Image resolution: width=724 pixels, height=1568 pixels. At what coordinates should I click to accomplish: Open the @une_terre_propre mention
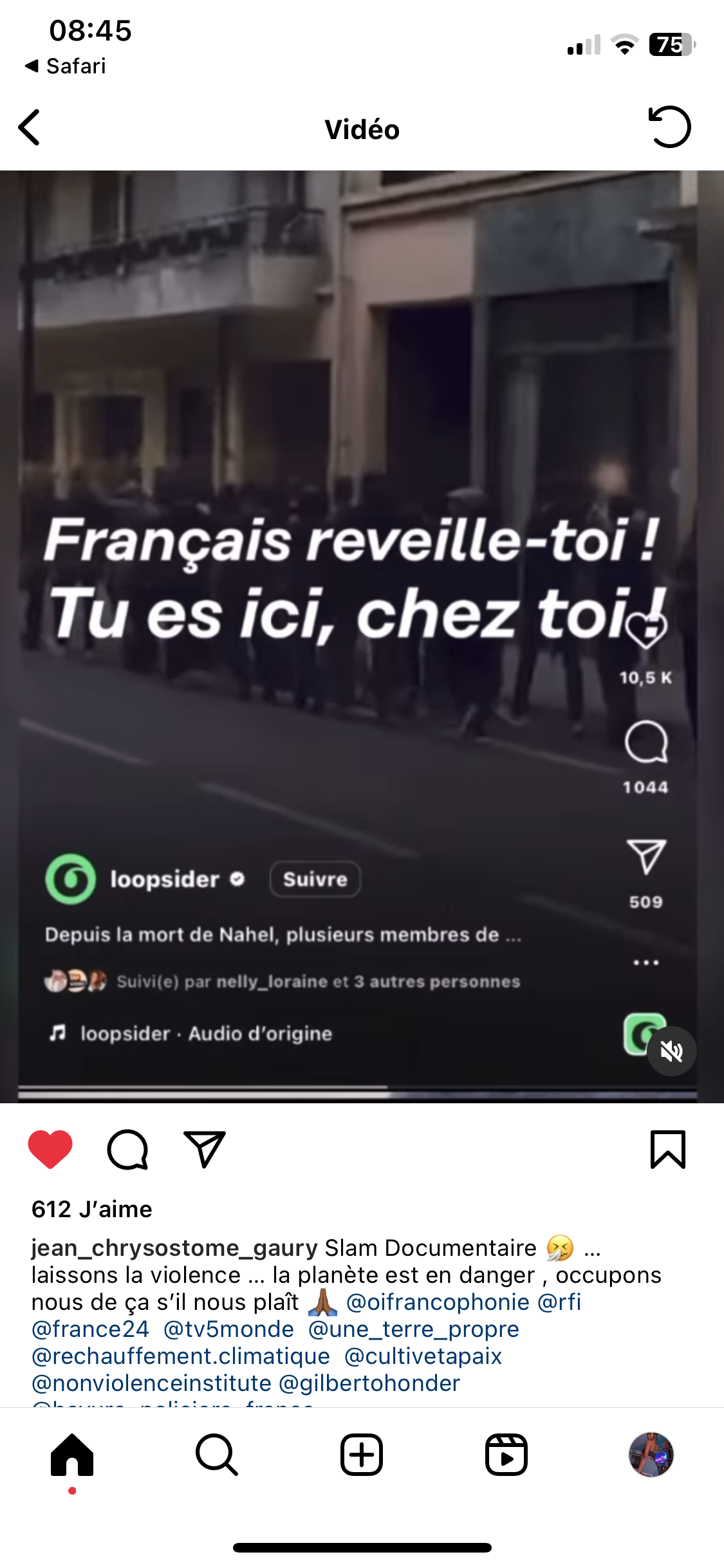pyautogui.click(x=413, y=1329)
